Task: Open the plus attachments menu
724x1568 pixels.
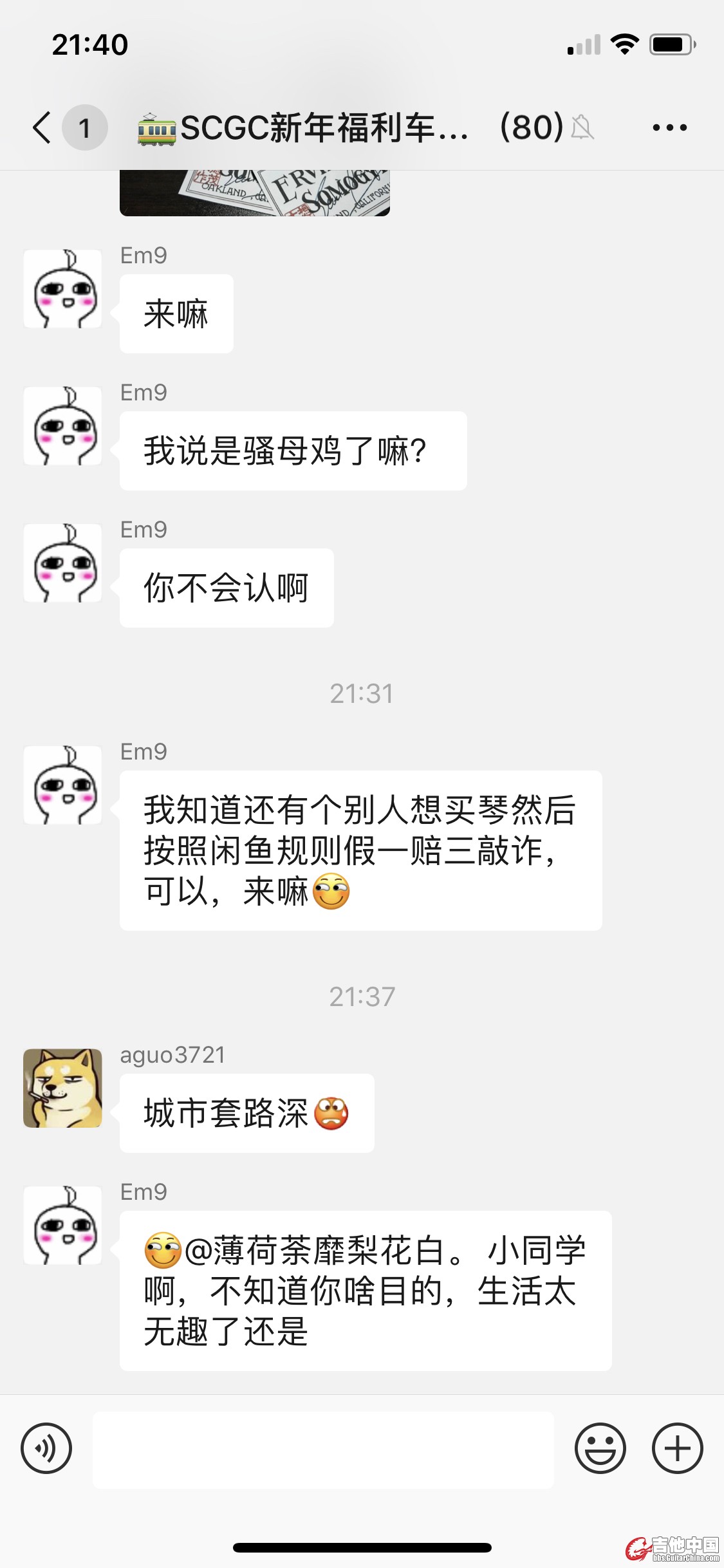Action: coord(677,1449)
